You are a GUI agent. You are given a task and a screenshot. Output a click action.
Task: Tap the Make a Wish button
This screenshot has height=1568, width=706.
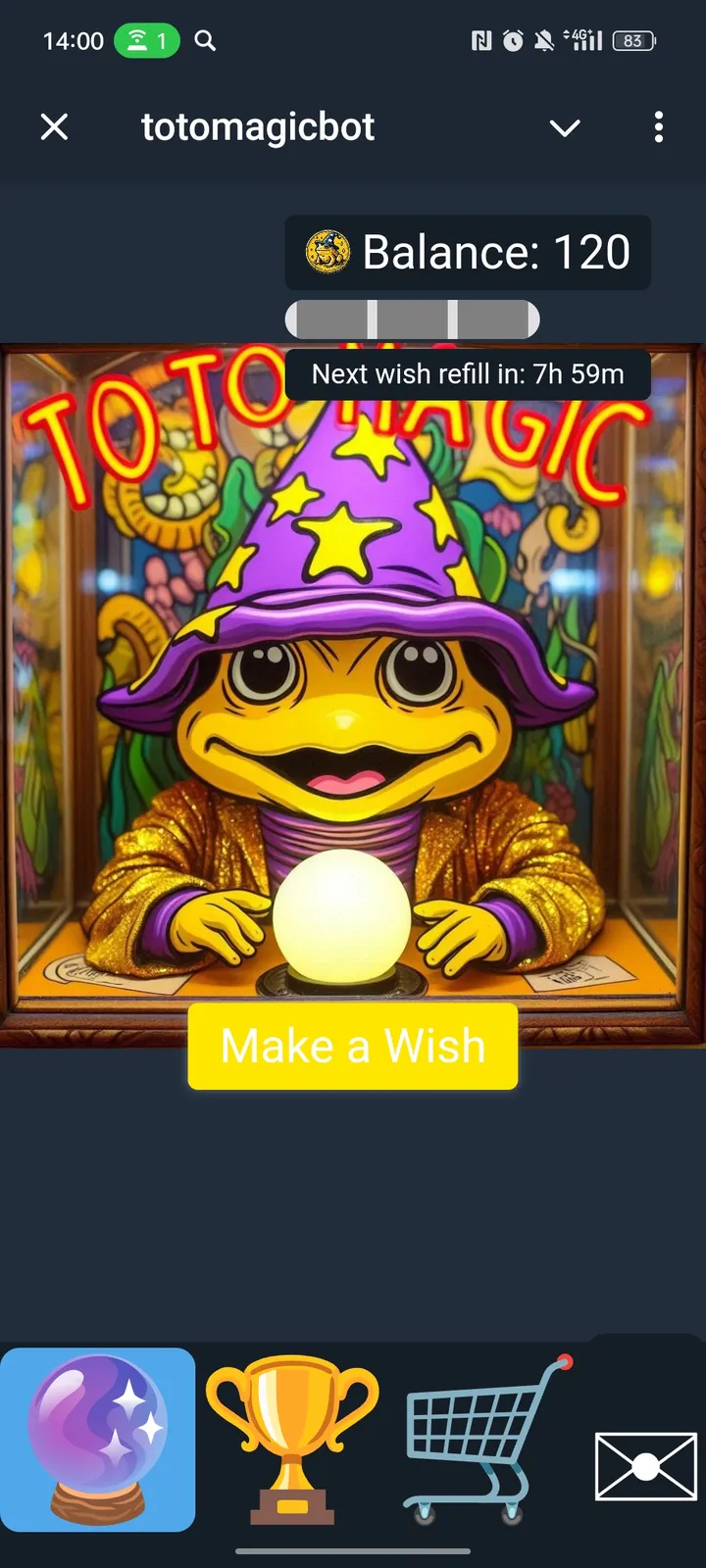(353, 1046)
